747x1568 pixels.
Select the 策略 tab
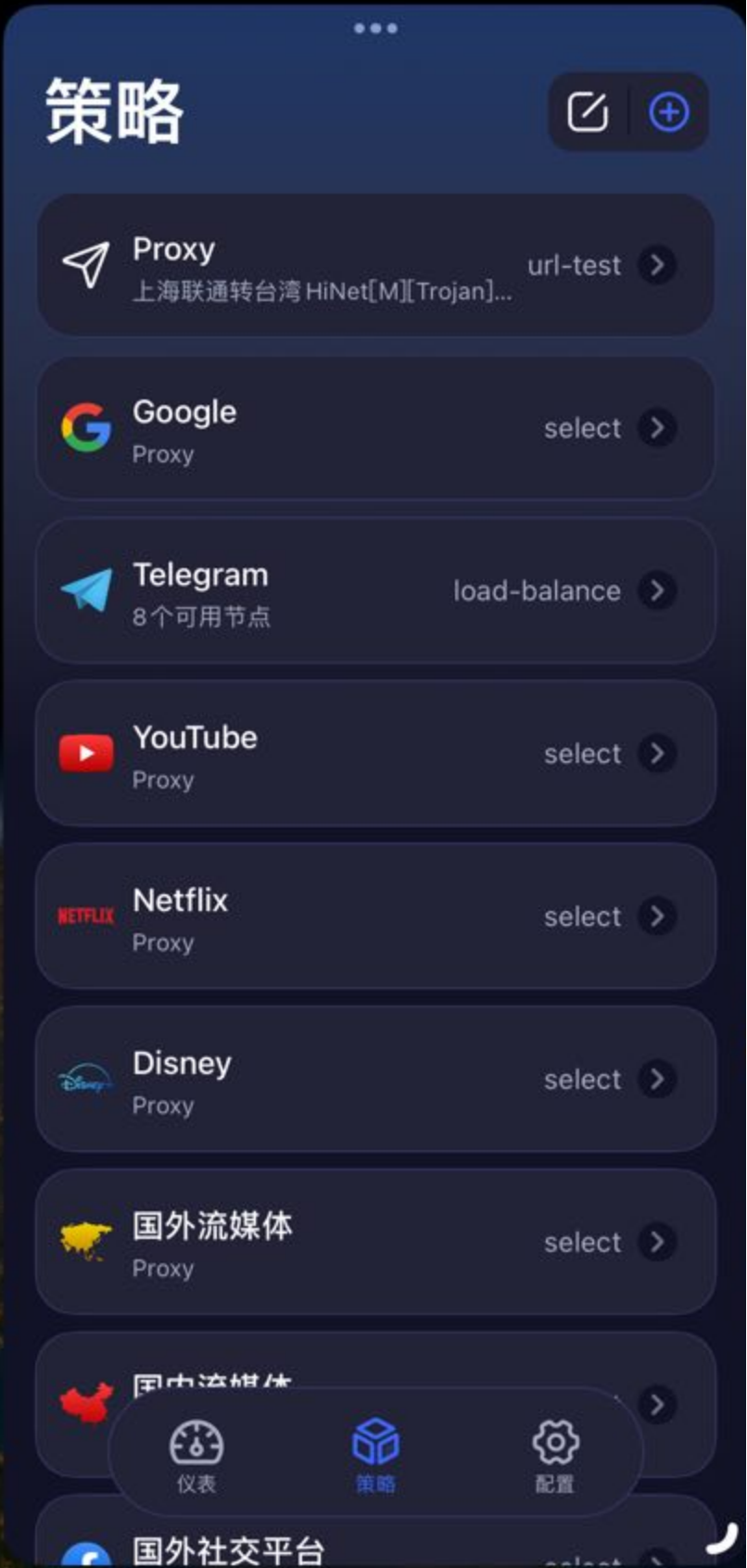pos(375,1454)
